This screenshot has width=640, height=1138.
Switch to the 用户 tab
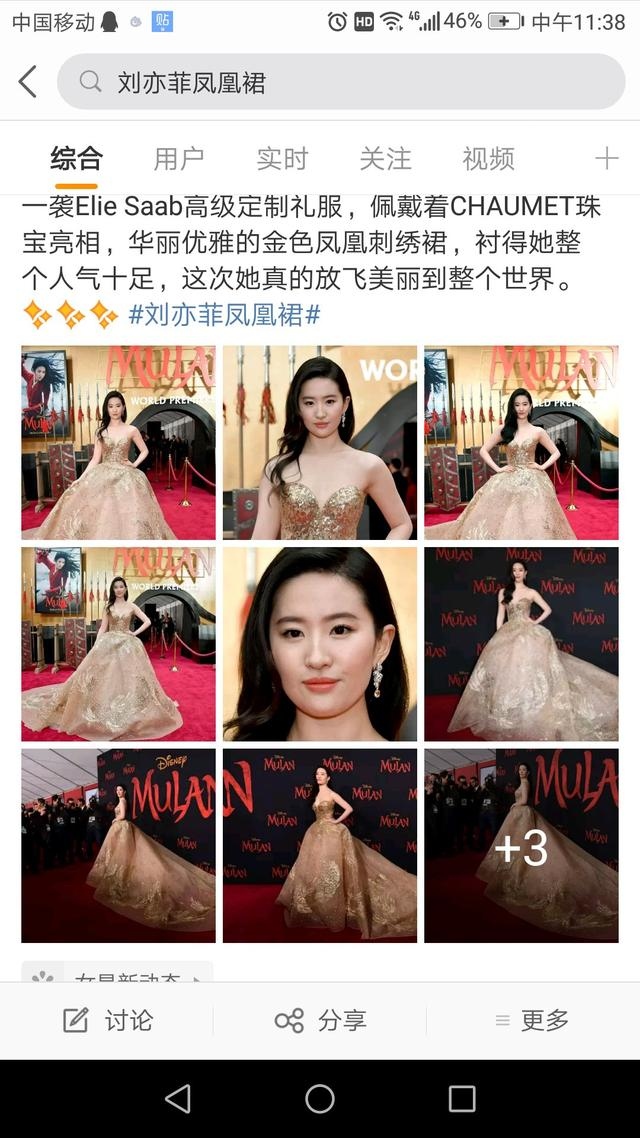pos(179,158)
